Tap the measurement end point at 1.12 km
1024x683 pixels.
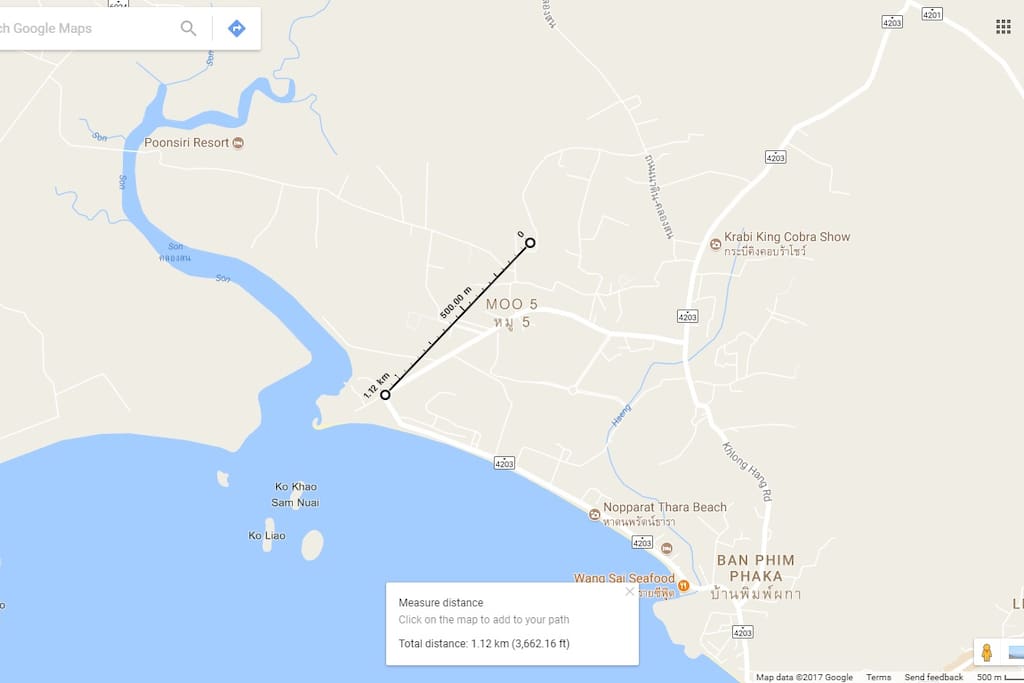click(x=385, y=395)
